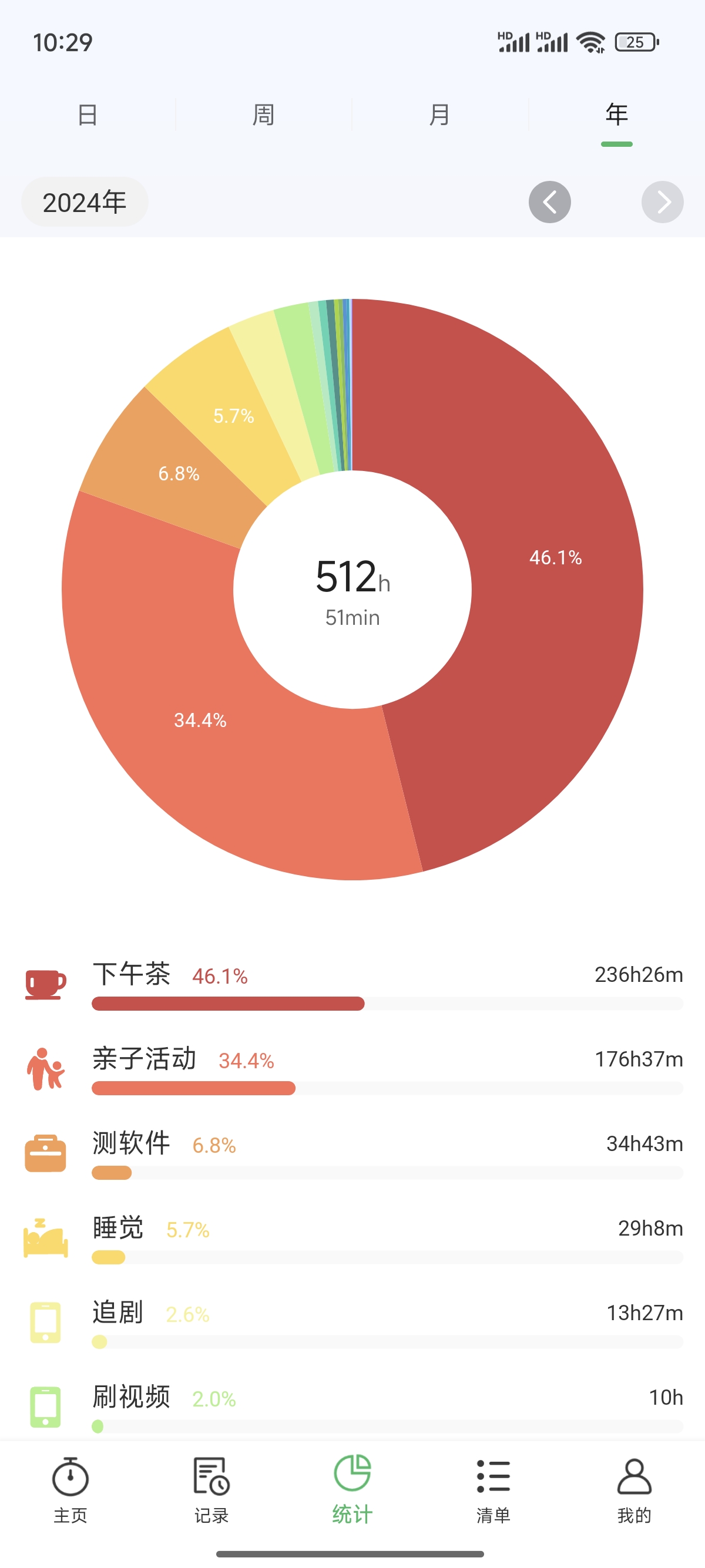Switch to the 周 (week) tab
Screen dimensions: 705x1568
pos(264,115)
